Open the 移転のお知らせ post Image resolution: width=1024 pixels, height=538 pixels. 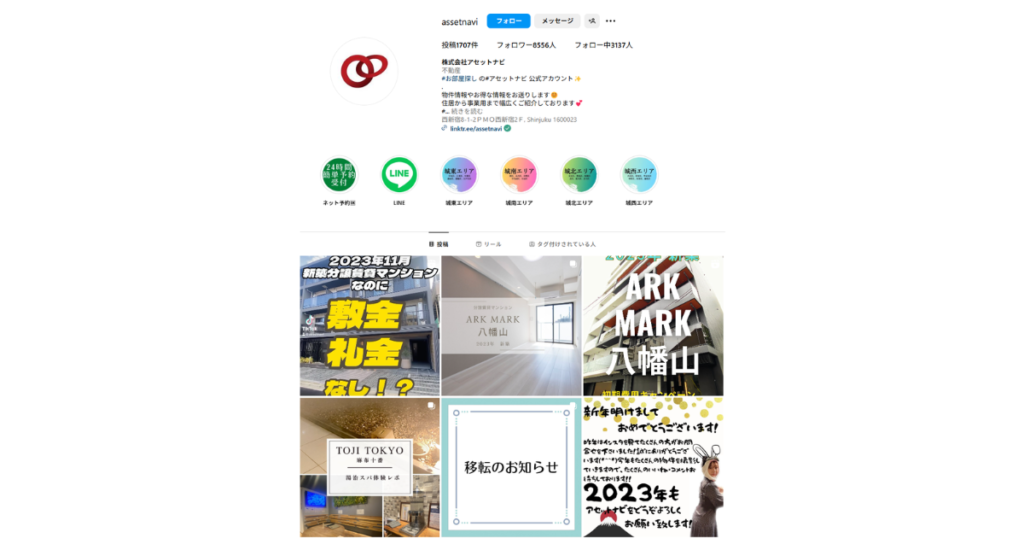click(x=511, y=467)
